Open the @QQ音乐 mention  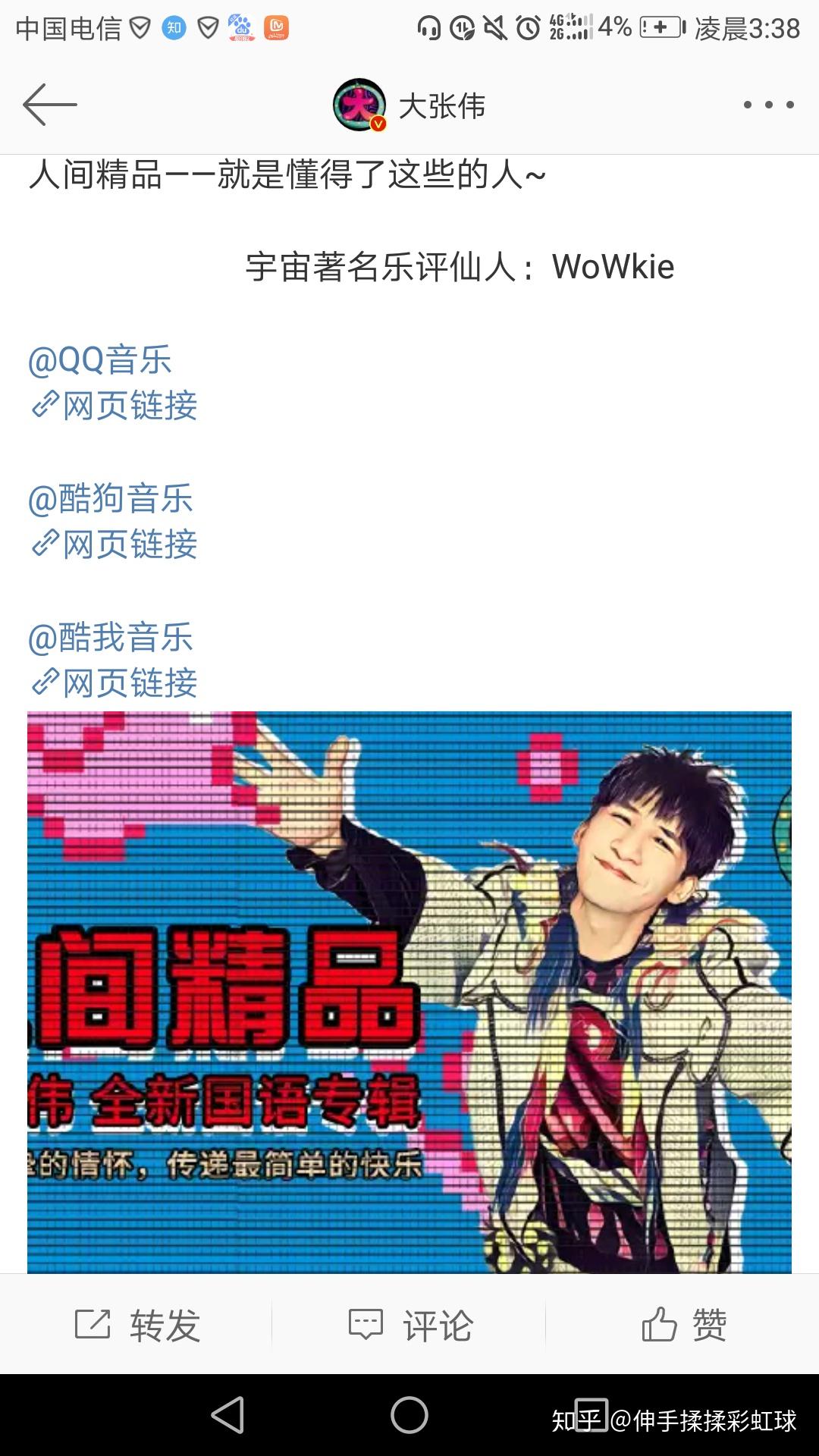click(x=99, y=359)
